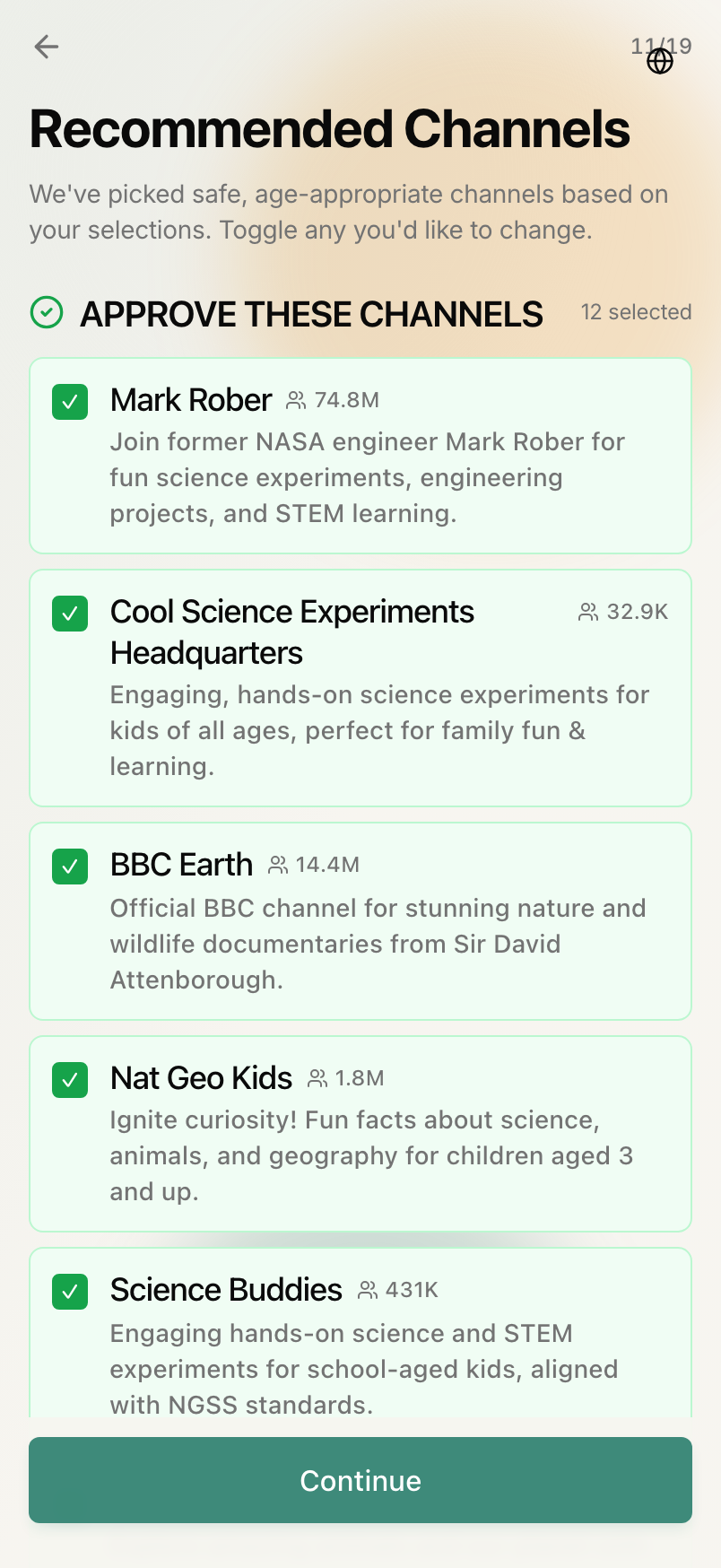
Task: Deselect the BBC Earth checkbox
Action: pyautogui.click(x=70, y=867)
